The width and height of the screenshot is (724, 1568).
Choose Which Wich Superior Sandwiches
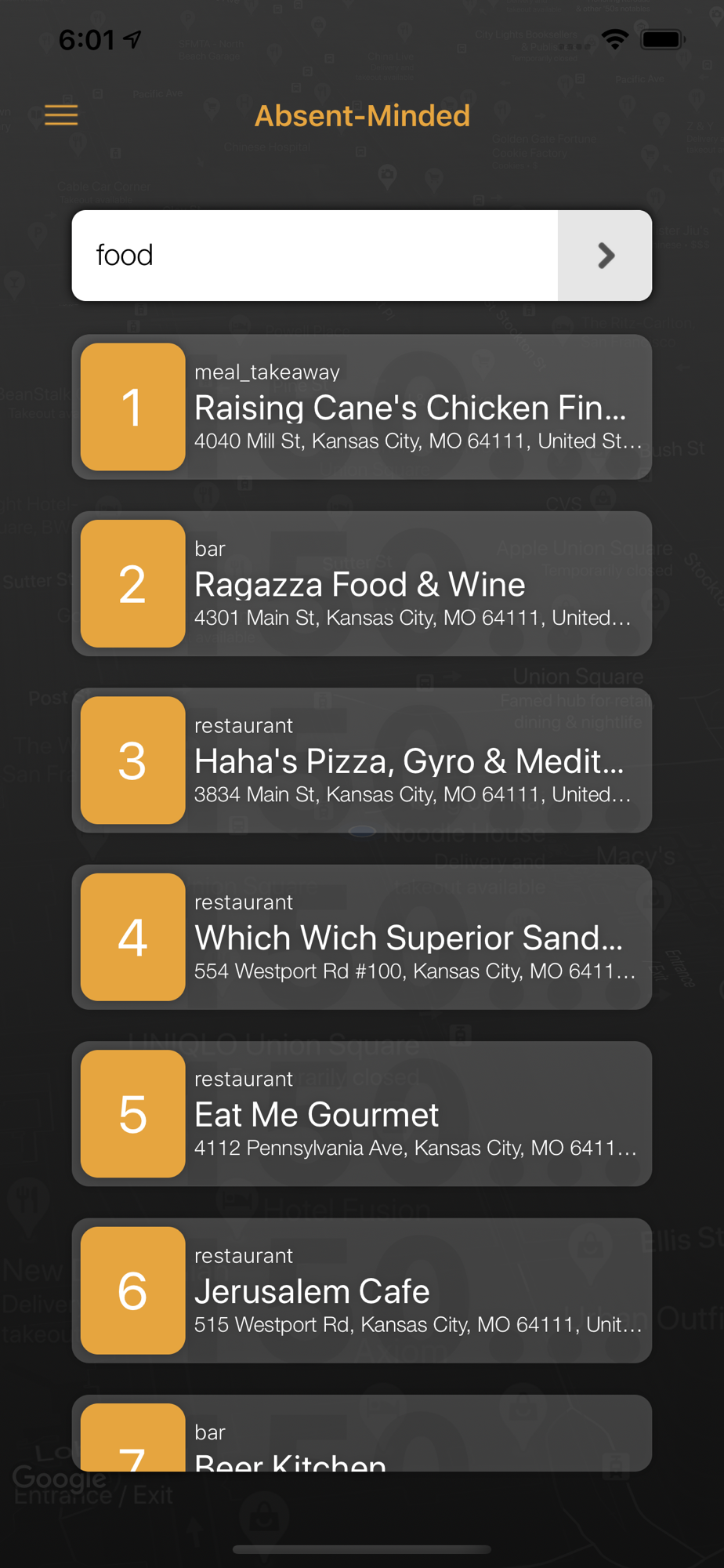(x=362, y=937)
